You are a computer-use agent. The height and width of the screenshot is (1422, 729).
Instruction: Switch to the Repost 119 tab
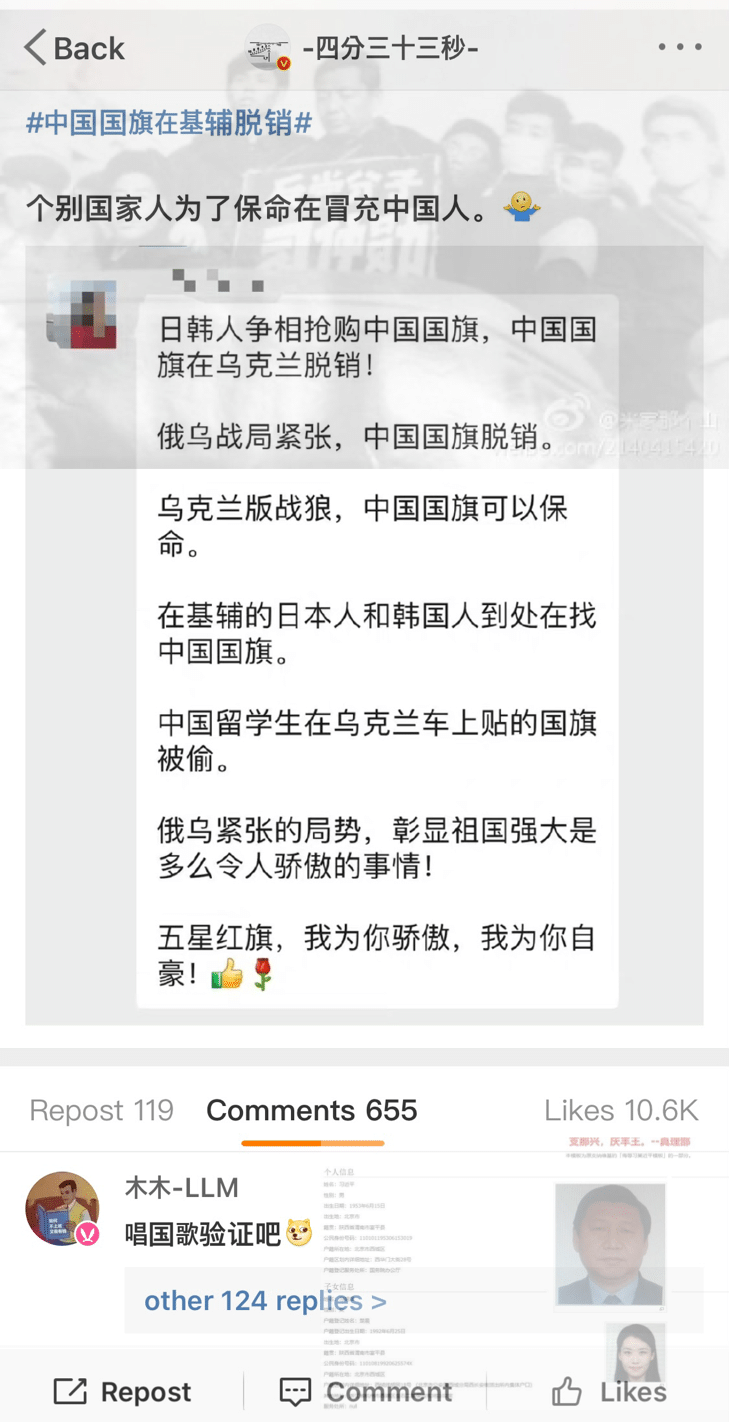pos(101,1110)
